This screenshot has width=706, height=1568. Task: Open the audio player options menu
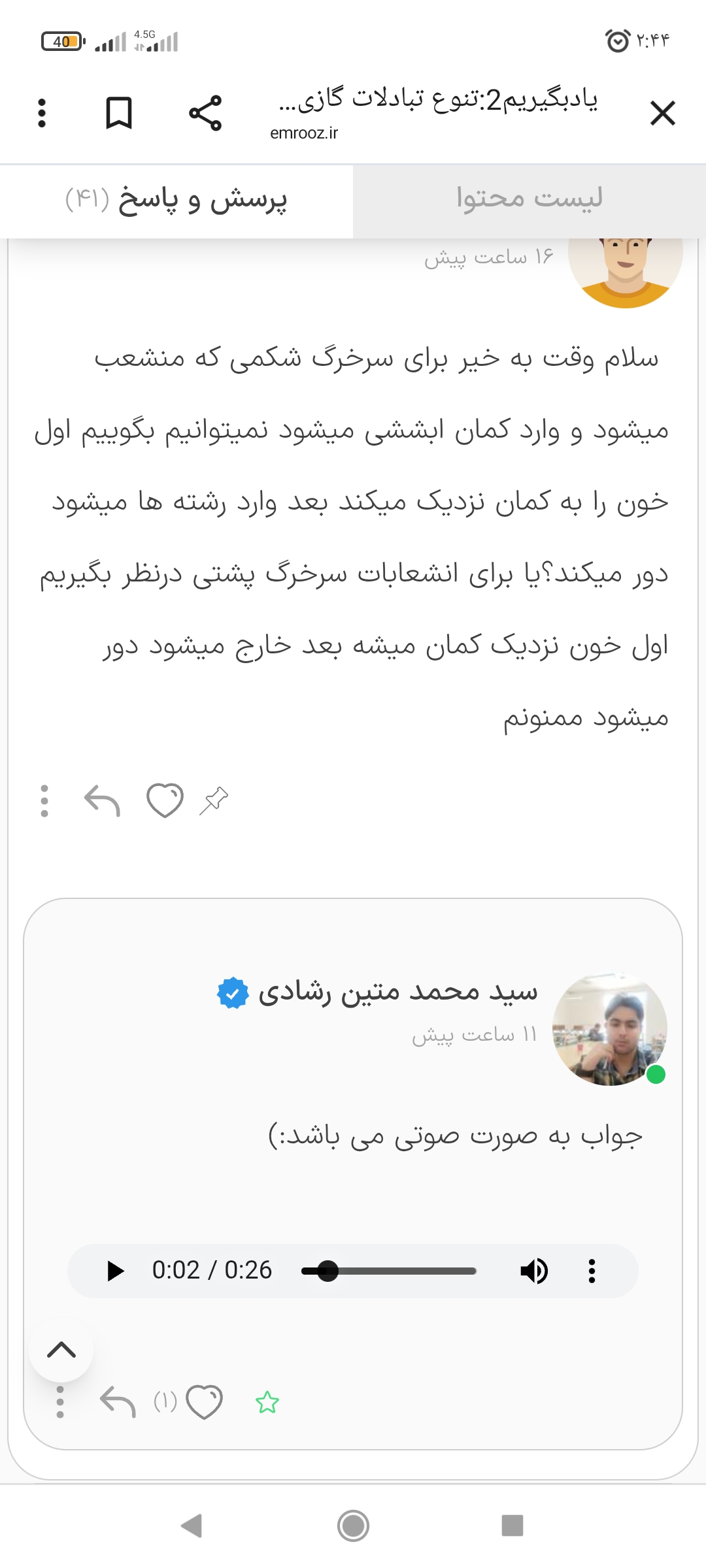coord(592,1271)
